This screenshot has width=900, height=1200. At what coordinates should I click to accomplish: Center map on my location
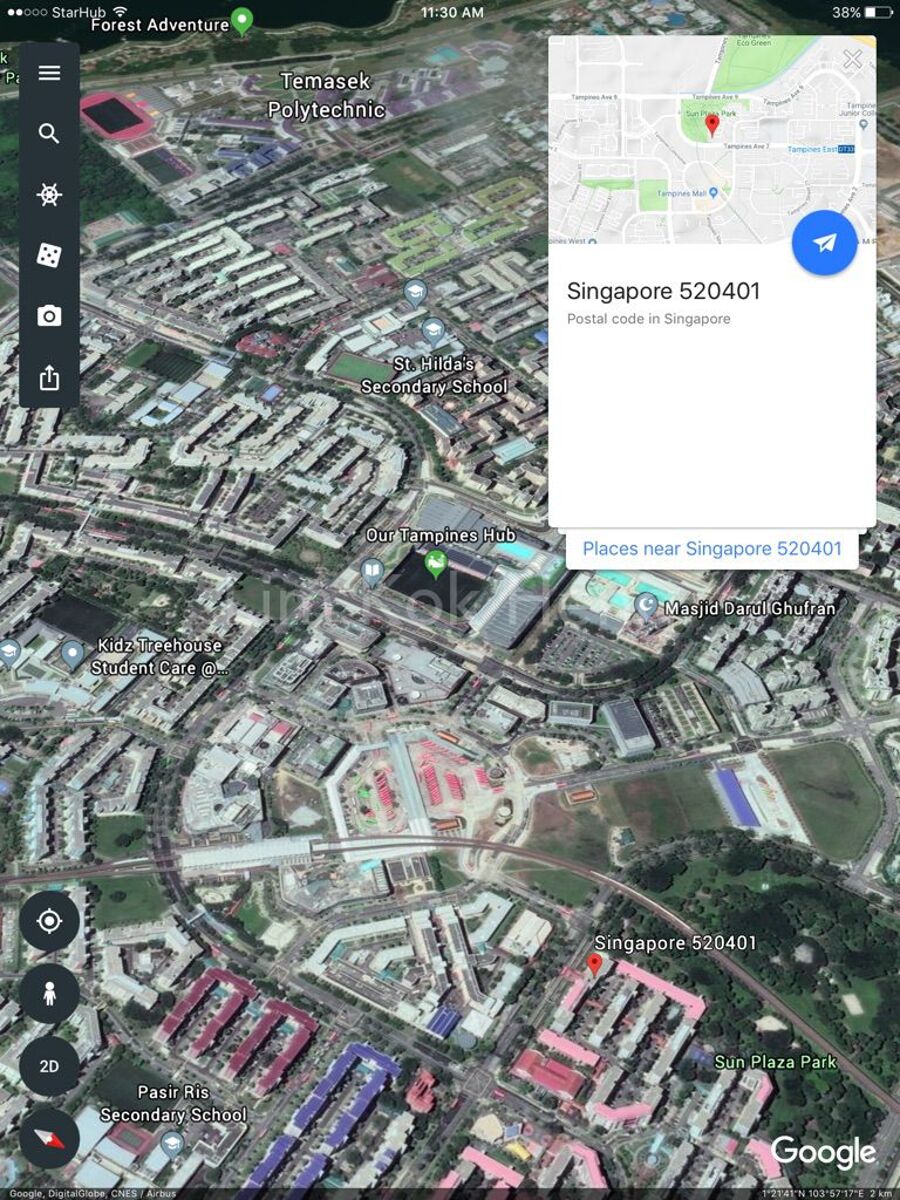(49, 921)
